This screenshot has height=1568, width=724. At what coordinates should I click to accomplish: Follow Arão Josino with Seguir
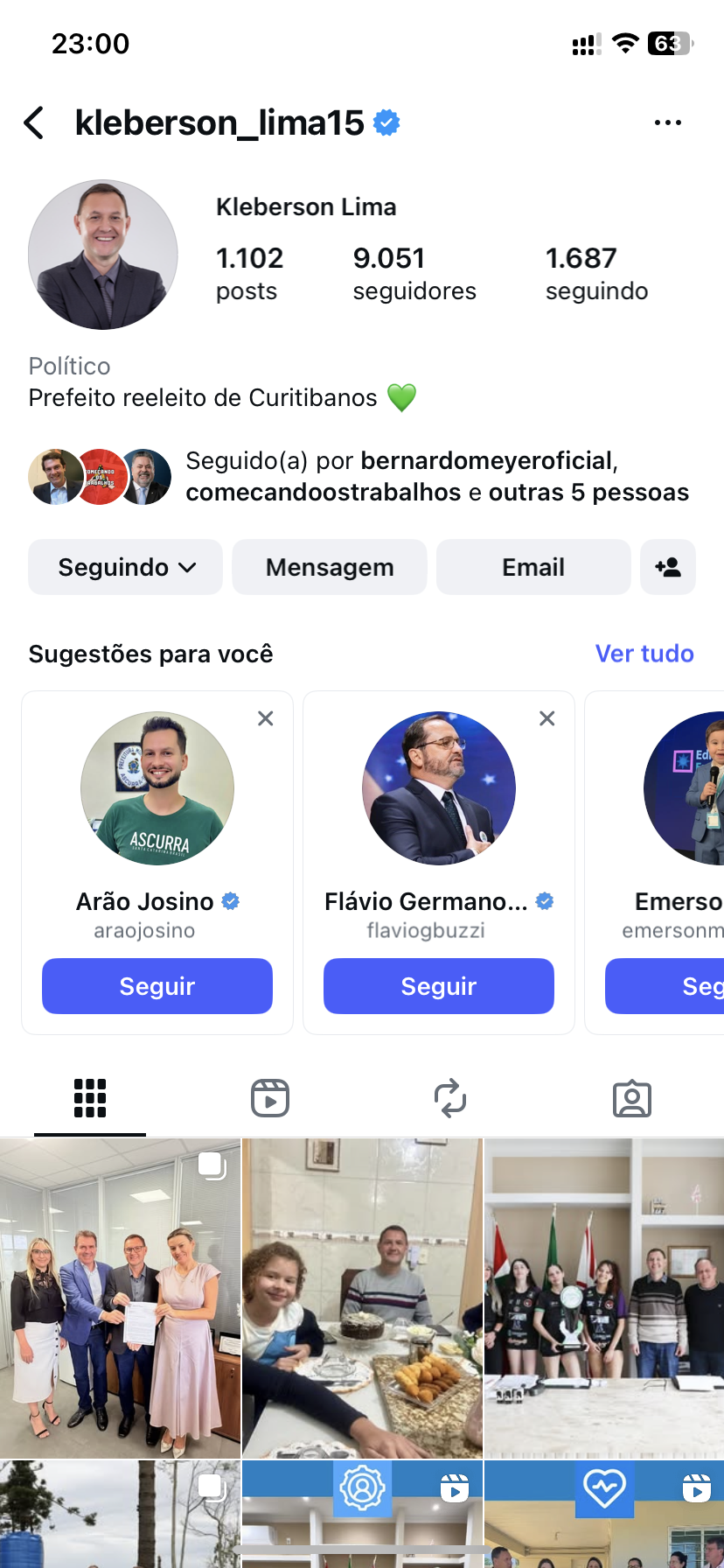click(x=157, y=986)
